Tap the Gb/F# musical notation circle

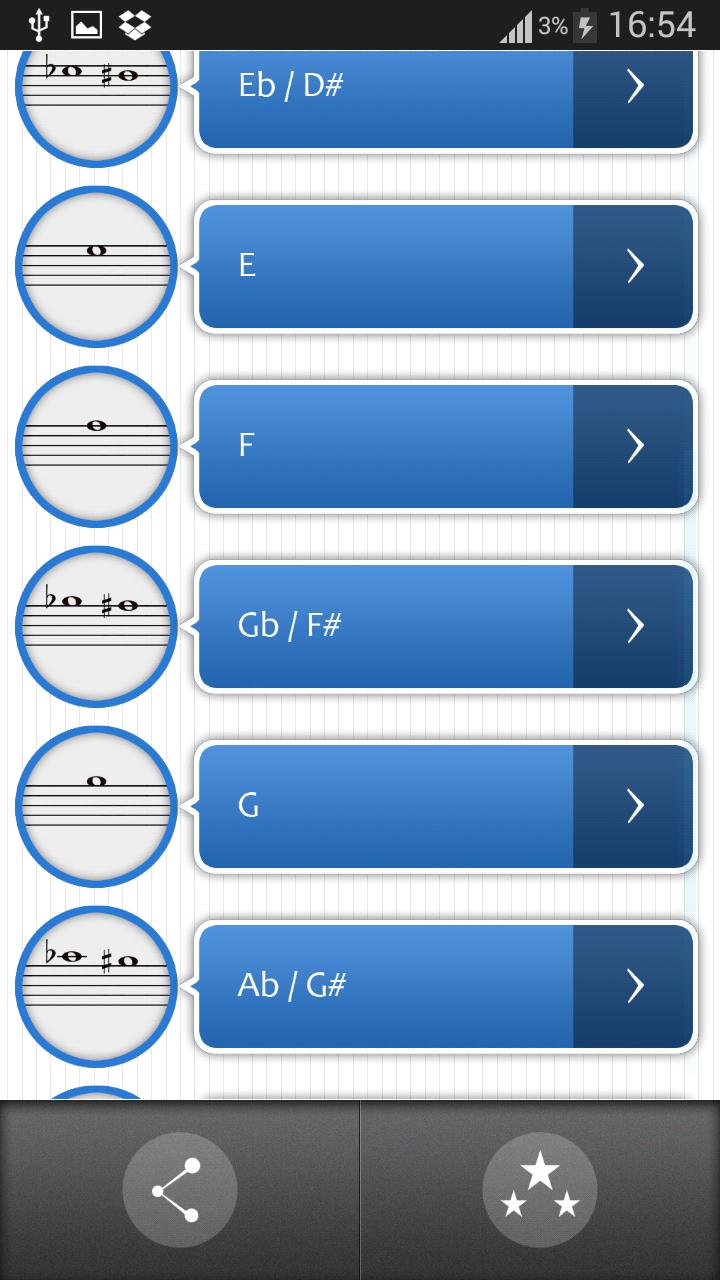(96, 626)
